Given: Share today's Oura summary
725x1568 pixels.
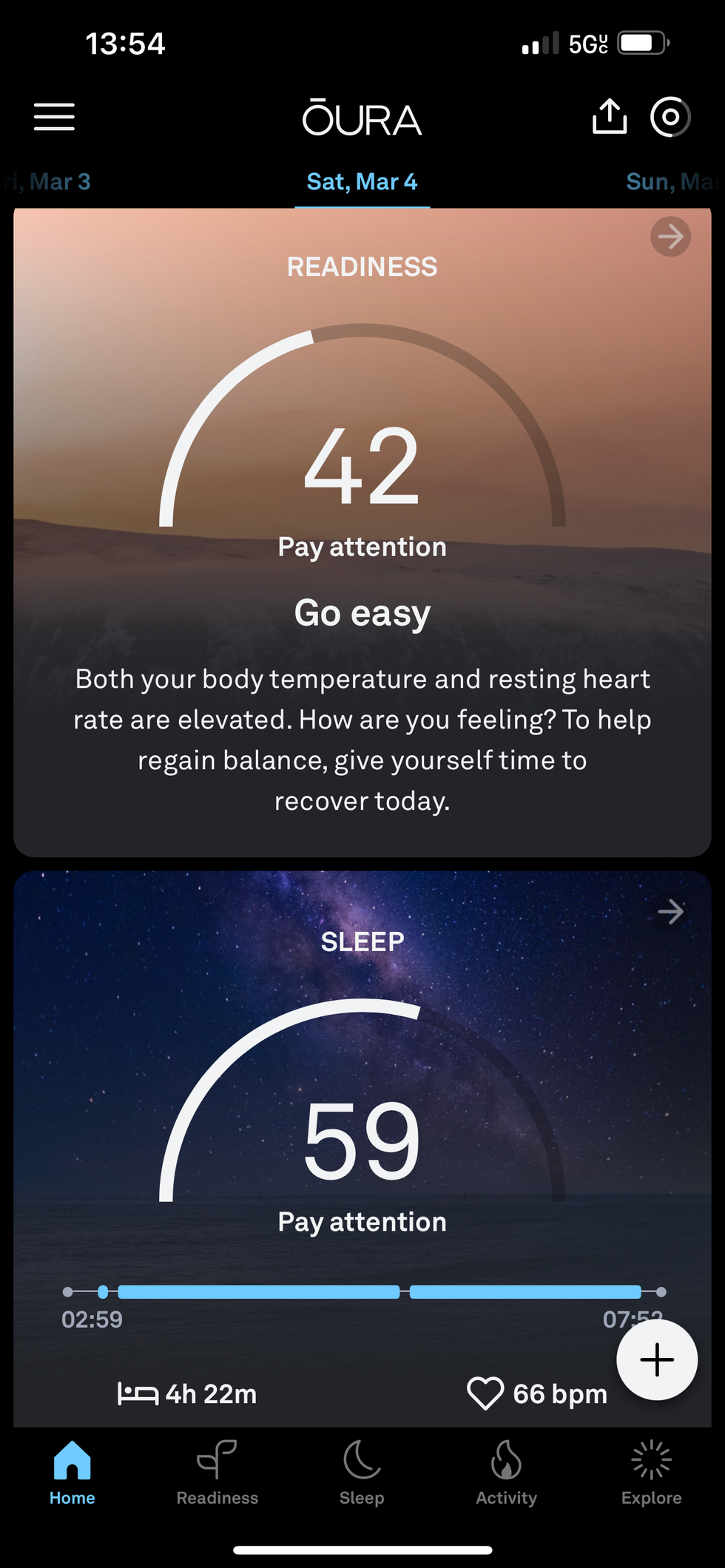Looking at the screenshot, I should [x=609, y=117].
